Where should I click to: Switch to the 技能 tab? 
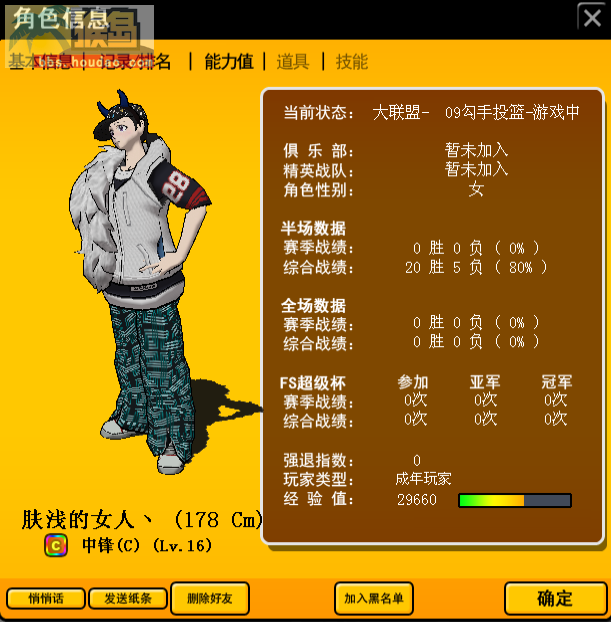(352, 62)
